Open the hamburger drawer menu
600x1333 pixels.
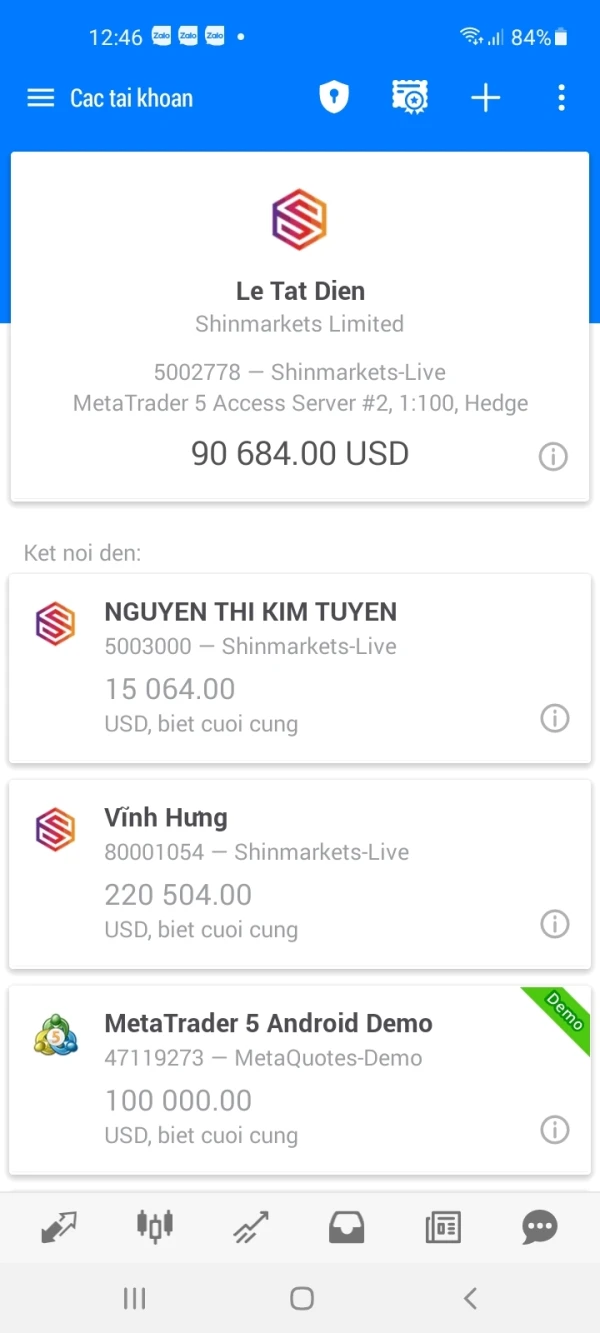pyautogui.click(x=40, y=98)
